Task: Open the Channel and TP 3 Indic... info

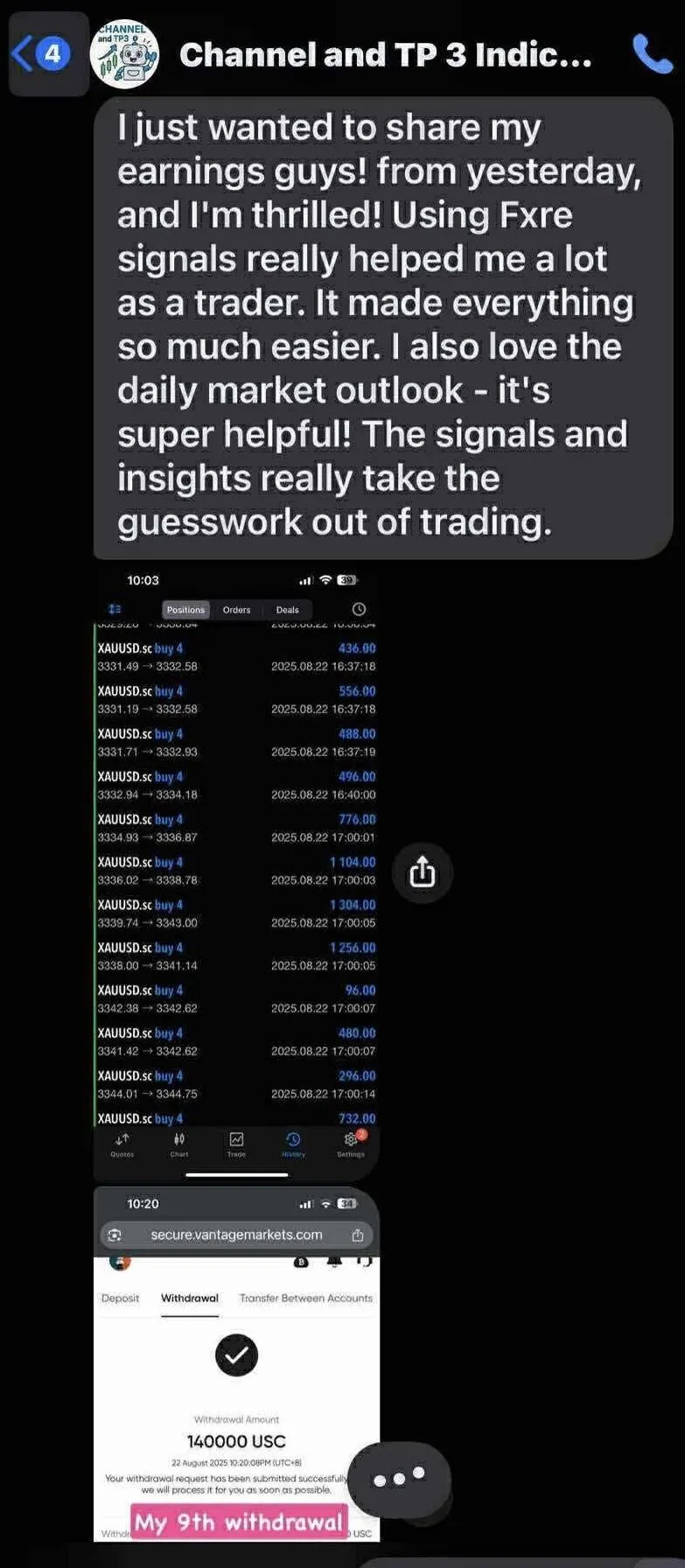Action: point(385,55)
